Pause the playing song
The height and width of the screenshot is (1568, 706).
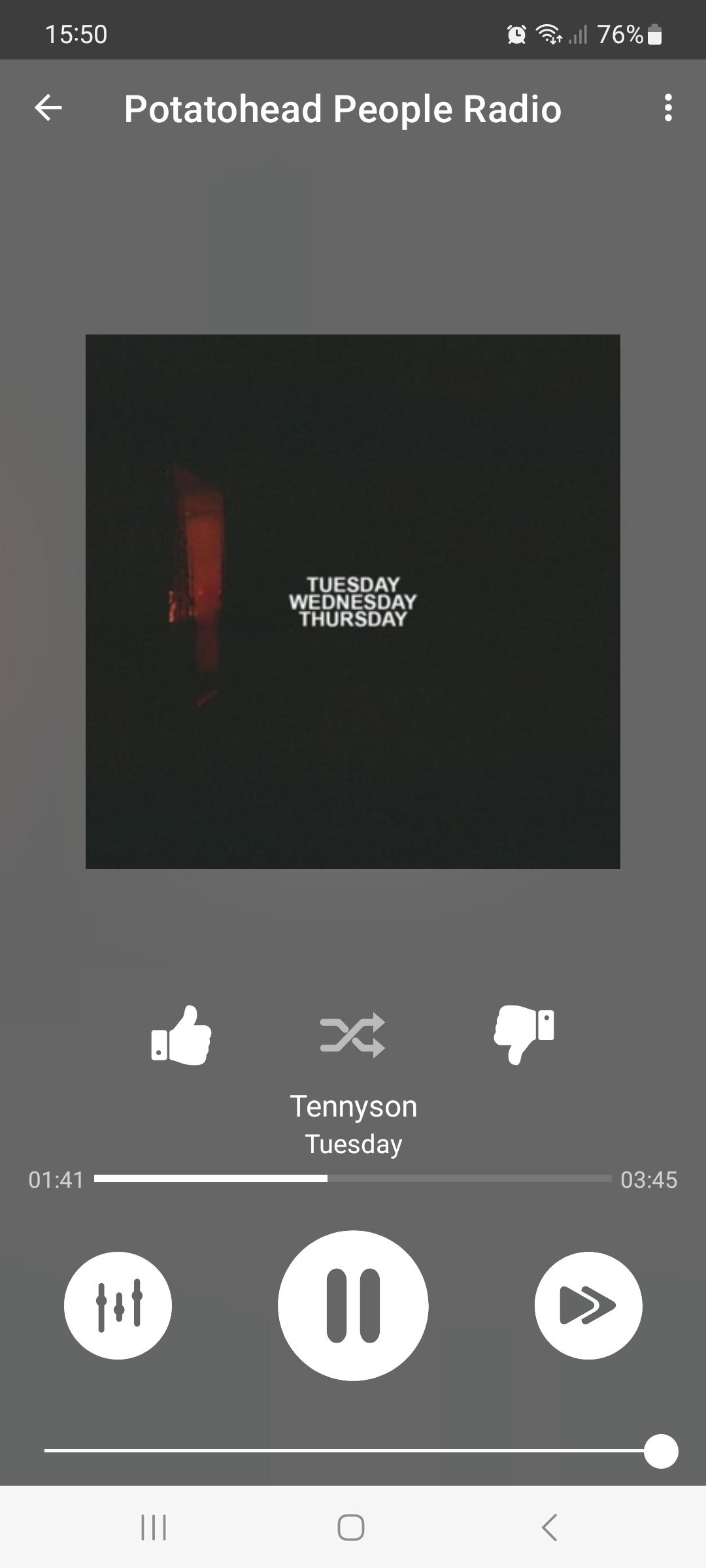[353, 1305]
